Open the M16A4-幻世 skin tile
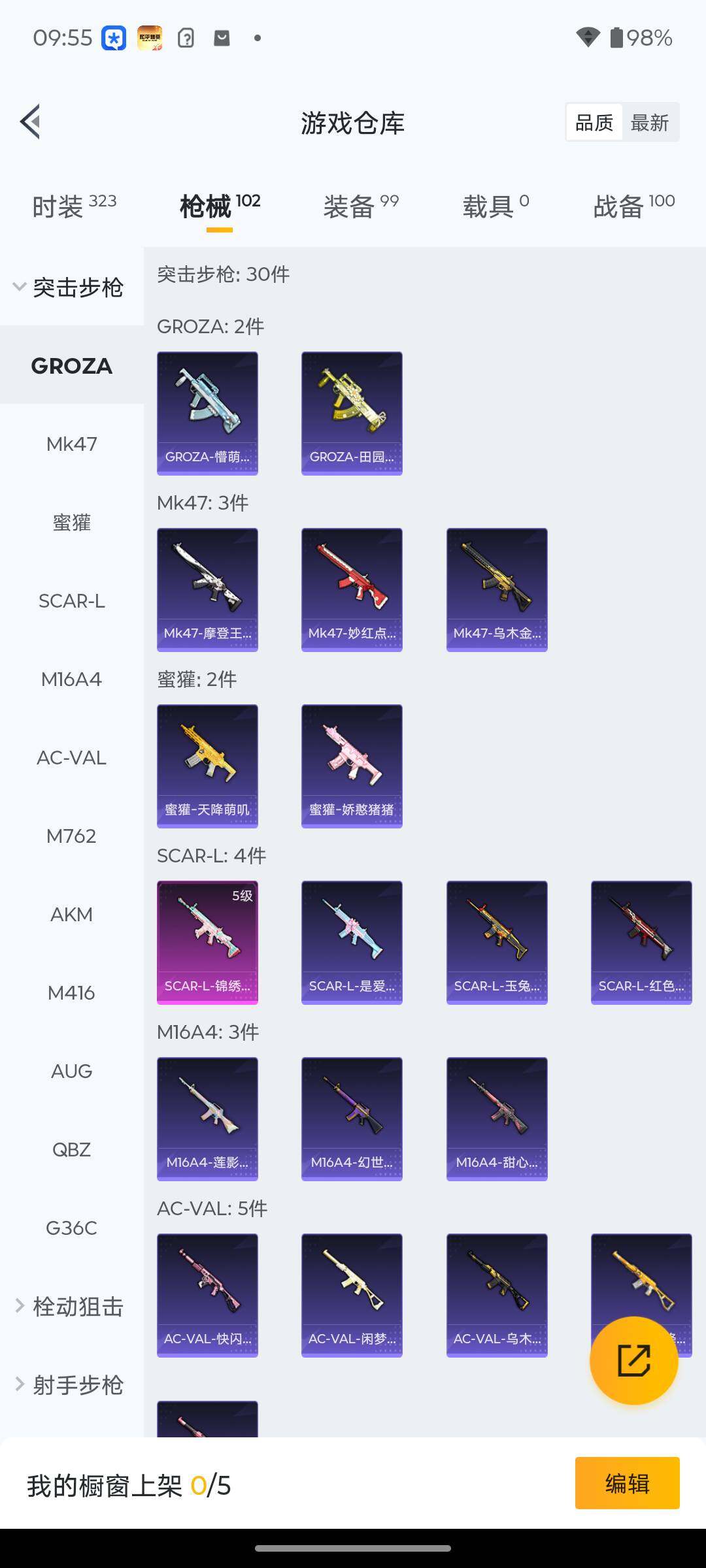Screen dimensions: 706x1568 point(352,1119)
